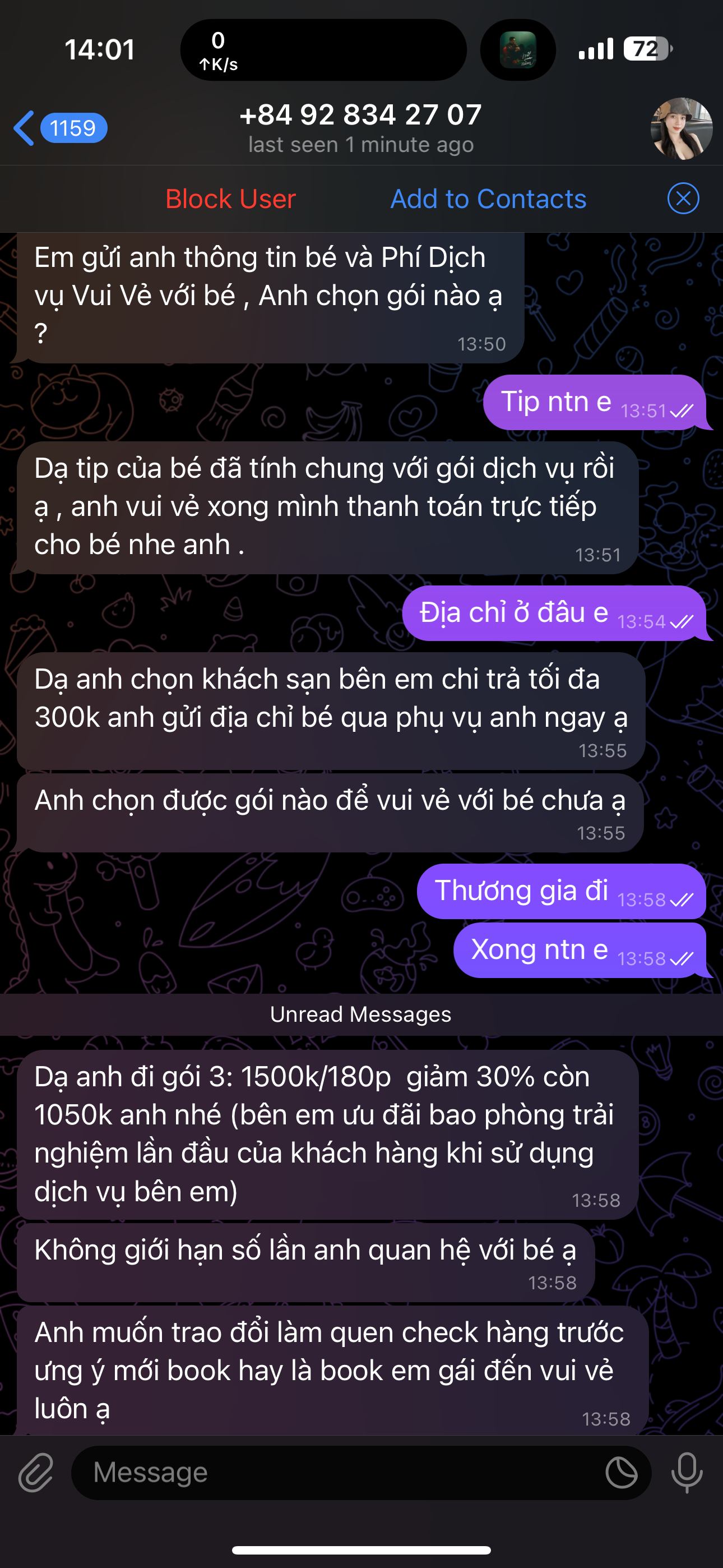Add this number to Contacts
The height and width of the screenshot is (1568, 723).
(x=488, y=199)
